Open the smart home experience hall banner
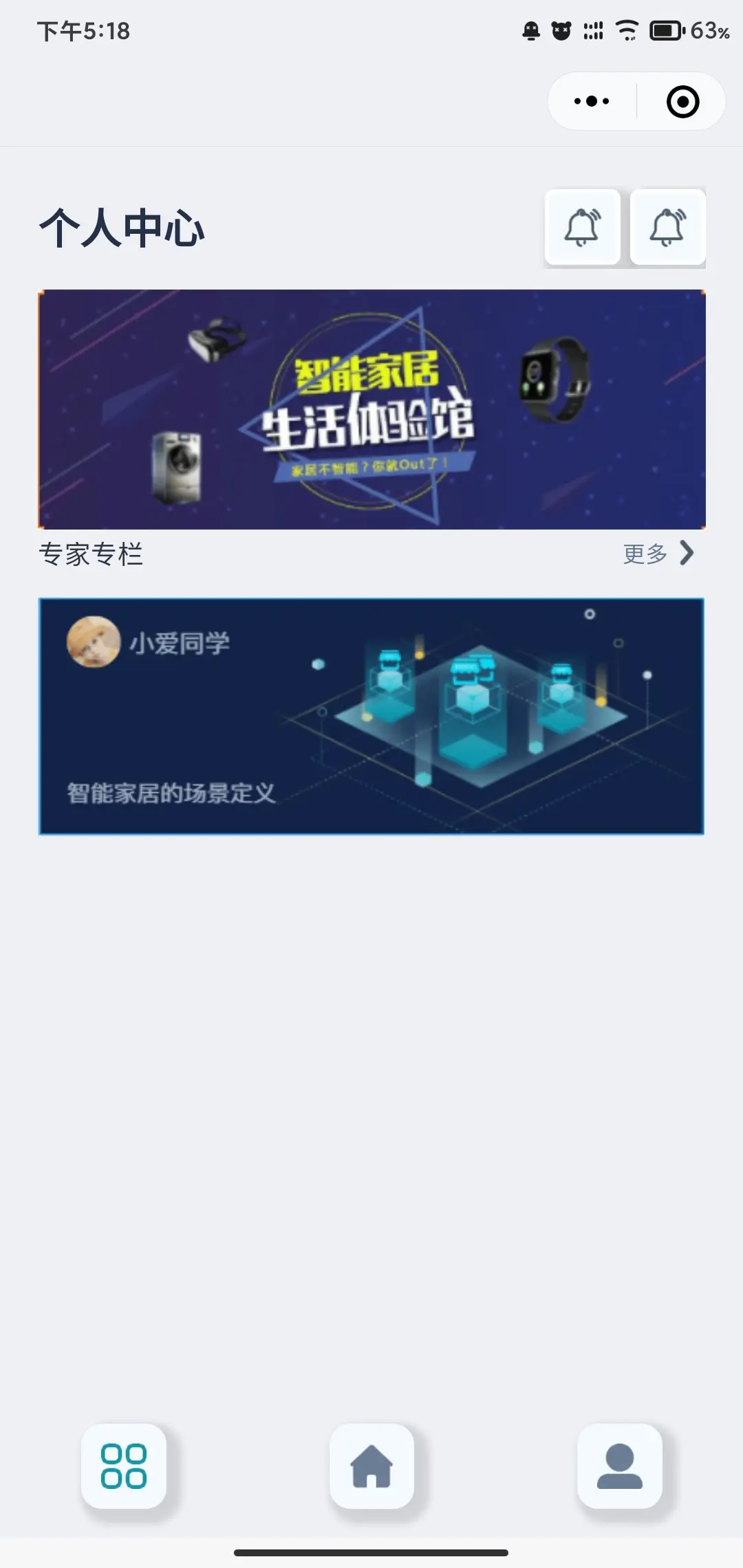 pyautogui.click(x=371, y=409)
